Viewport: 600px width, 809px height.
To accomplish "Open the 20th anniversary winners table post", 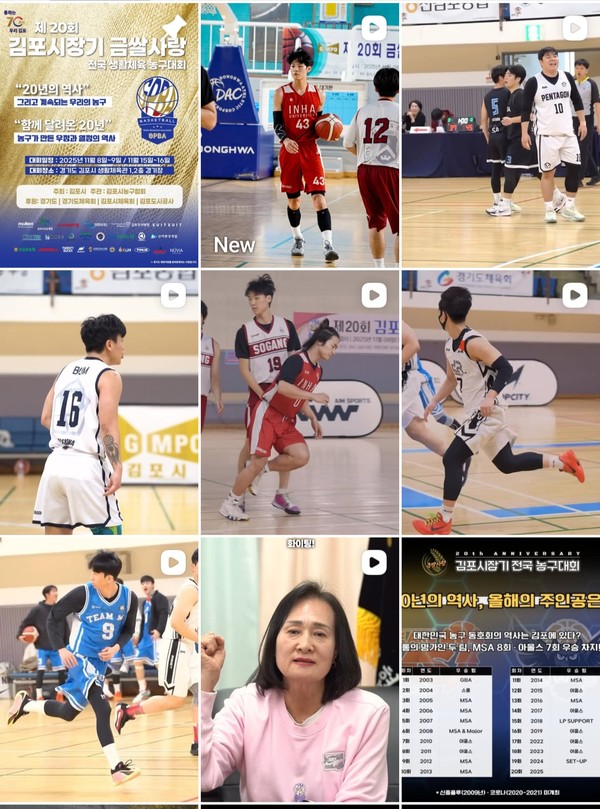I will pyautogui.click(x=500, y=670).
